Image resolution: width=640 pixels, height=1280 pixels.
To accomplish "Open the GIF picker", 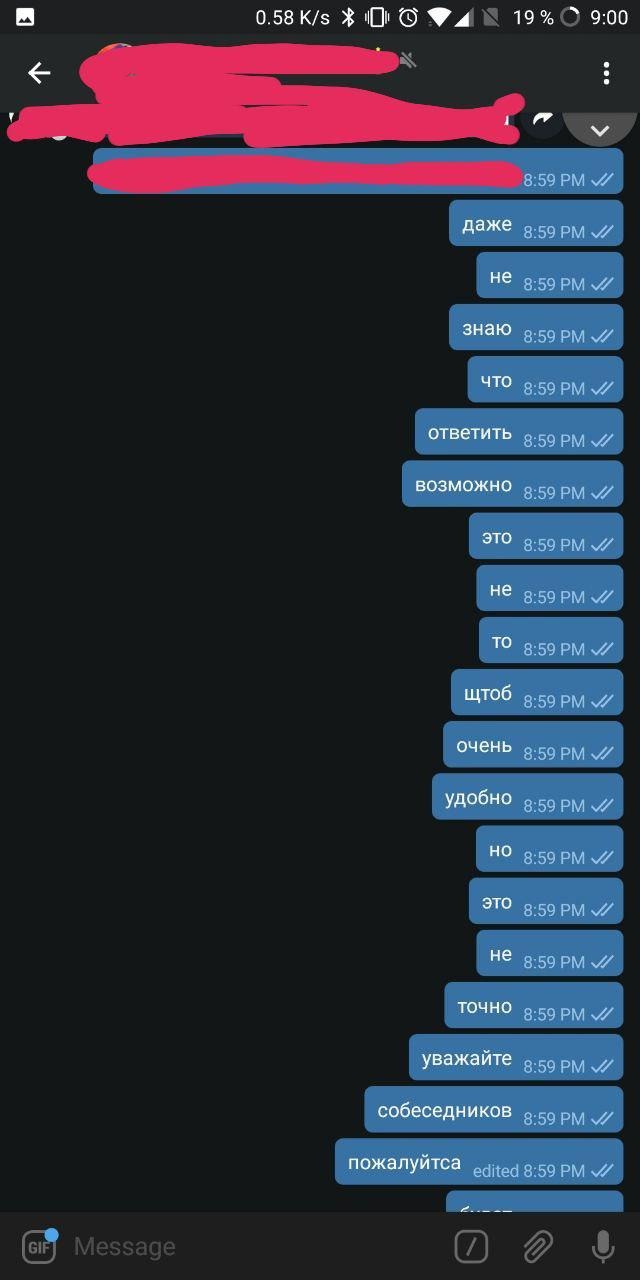I will tap(39, 1246).
